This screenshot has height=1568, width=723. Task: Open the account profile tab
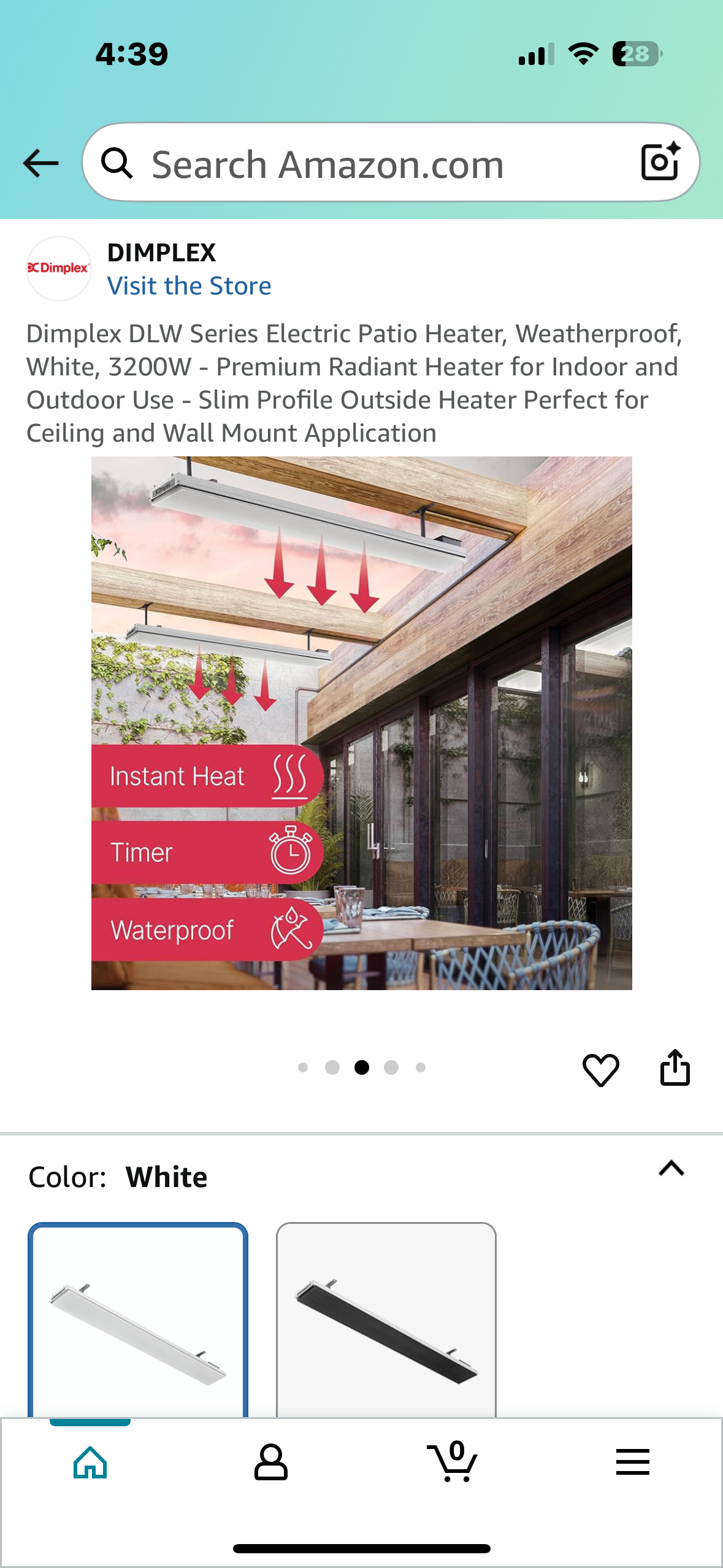coord(270,1462)
